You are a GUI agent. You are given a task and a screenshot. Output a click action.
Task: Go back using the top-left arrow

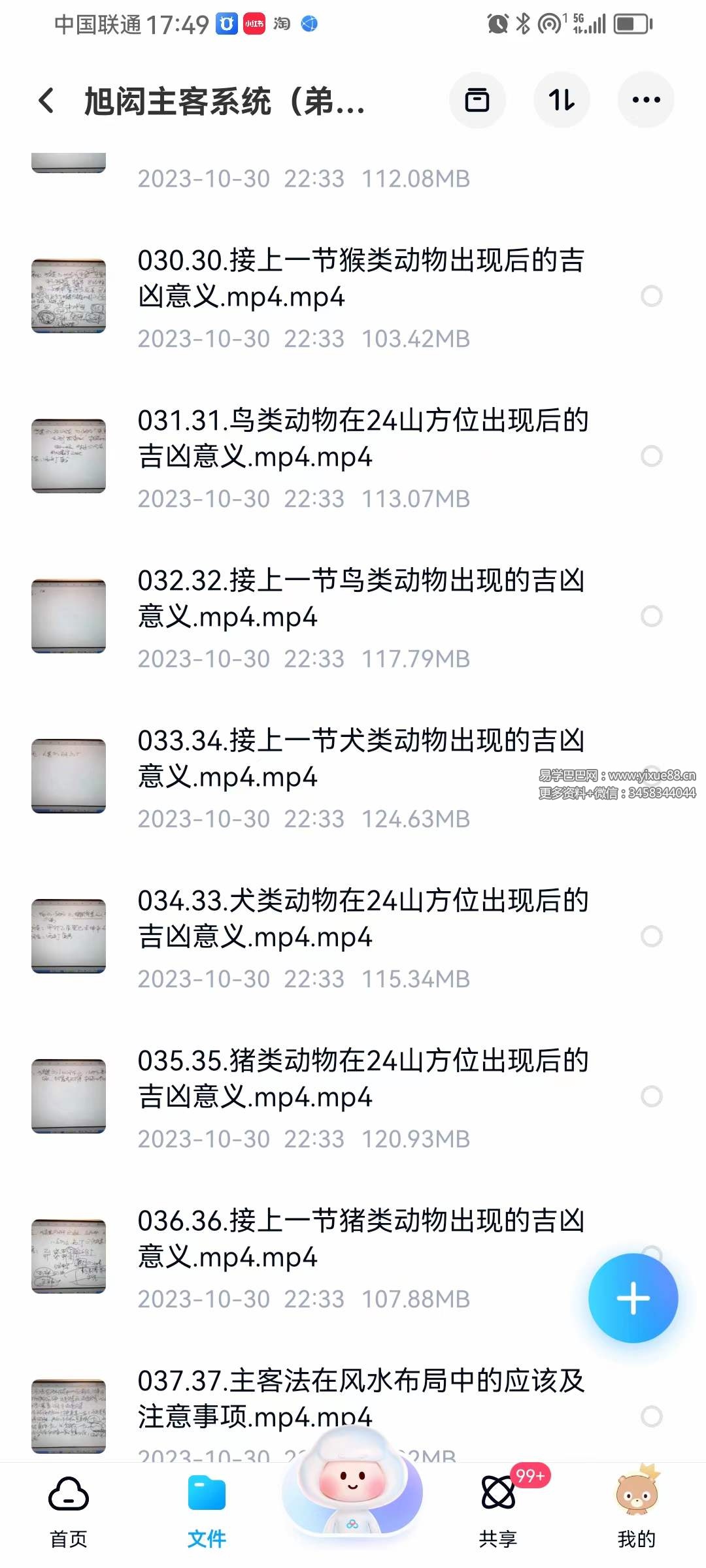[46, 101]
